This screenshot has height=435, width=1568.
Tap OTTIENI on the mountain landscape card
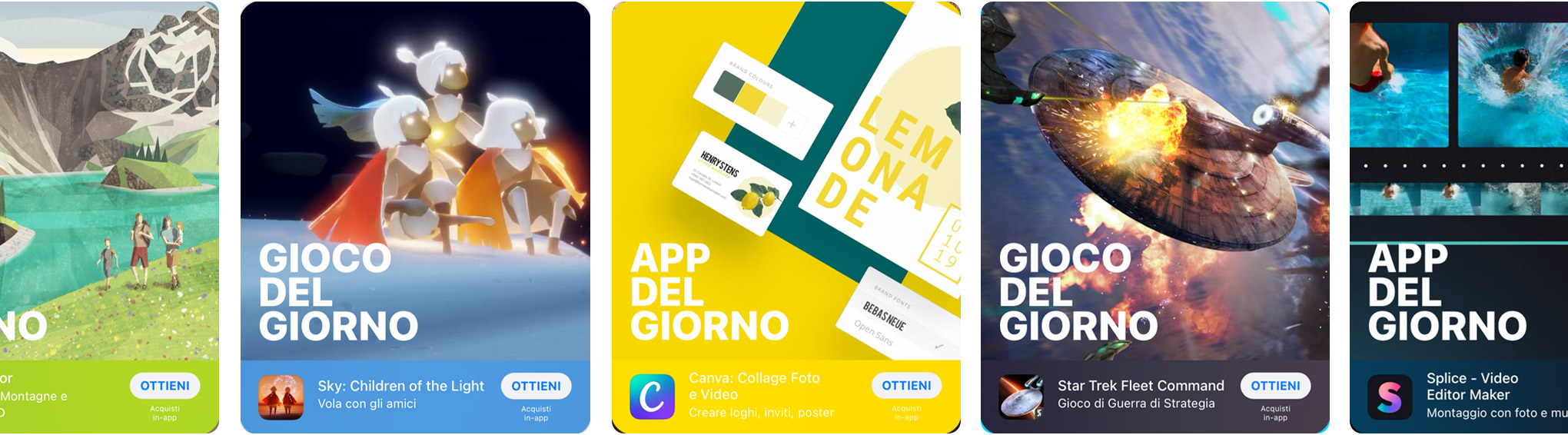(165, 386)
